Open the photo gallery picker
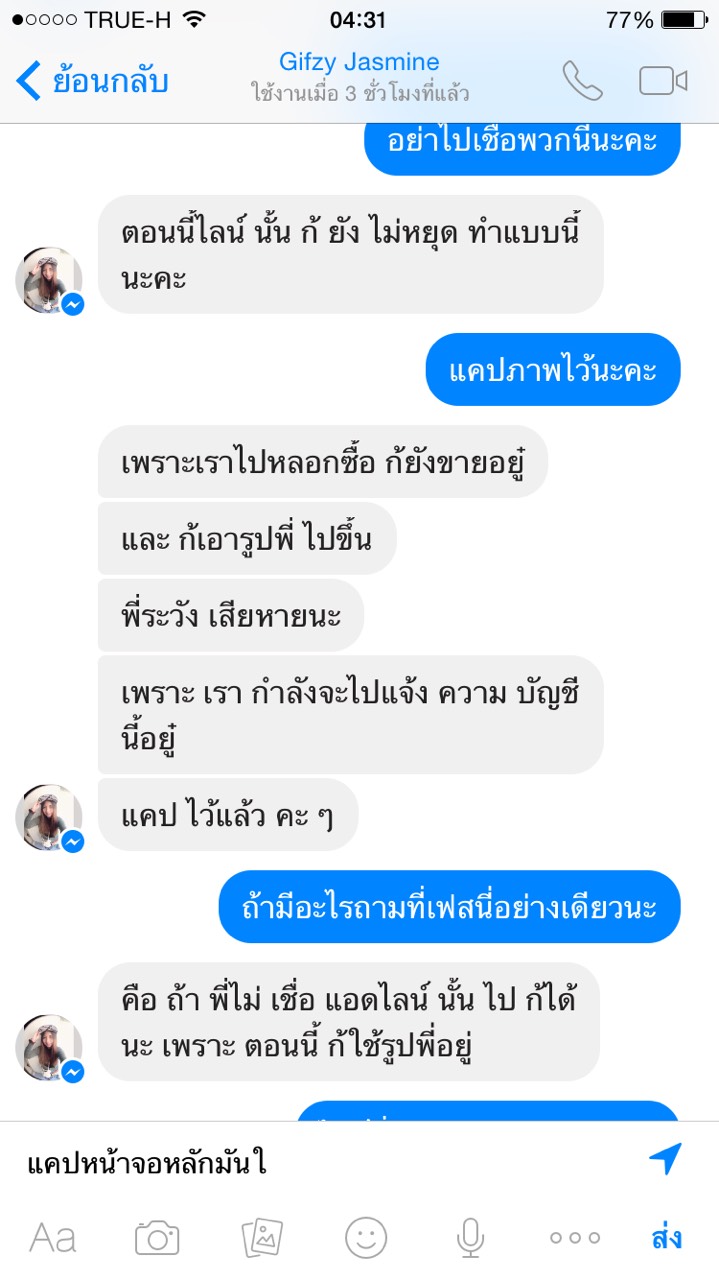 click(x=262, y=1238)
